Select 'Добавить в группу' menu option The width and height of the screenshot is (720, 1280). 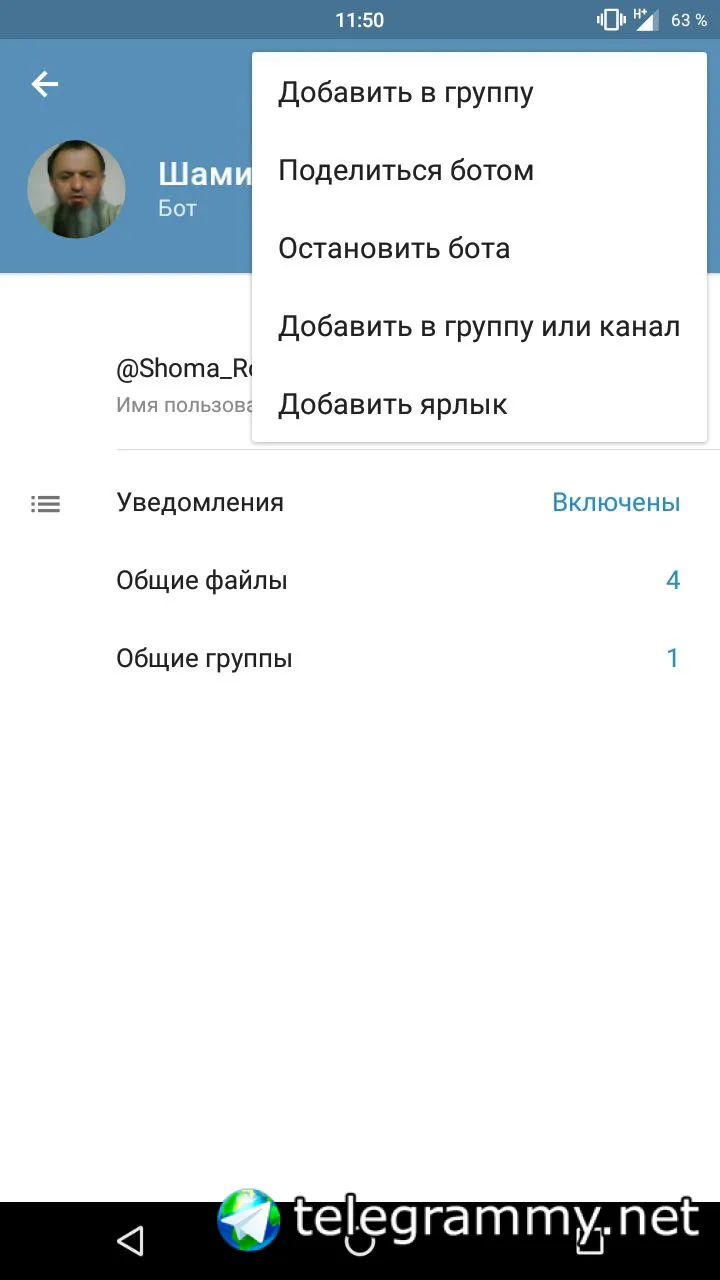pyautogui.click(x=406, y=93)
